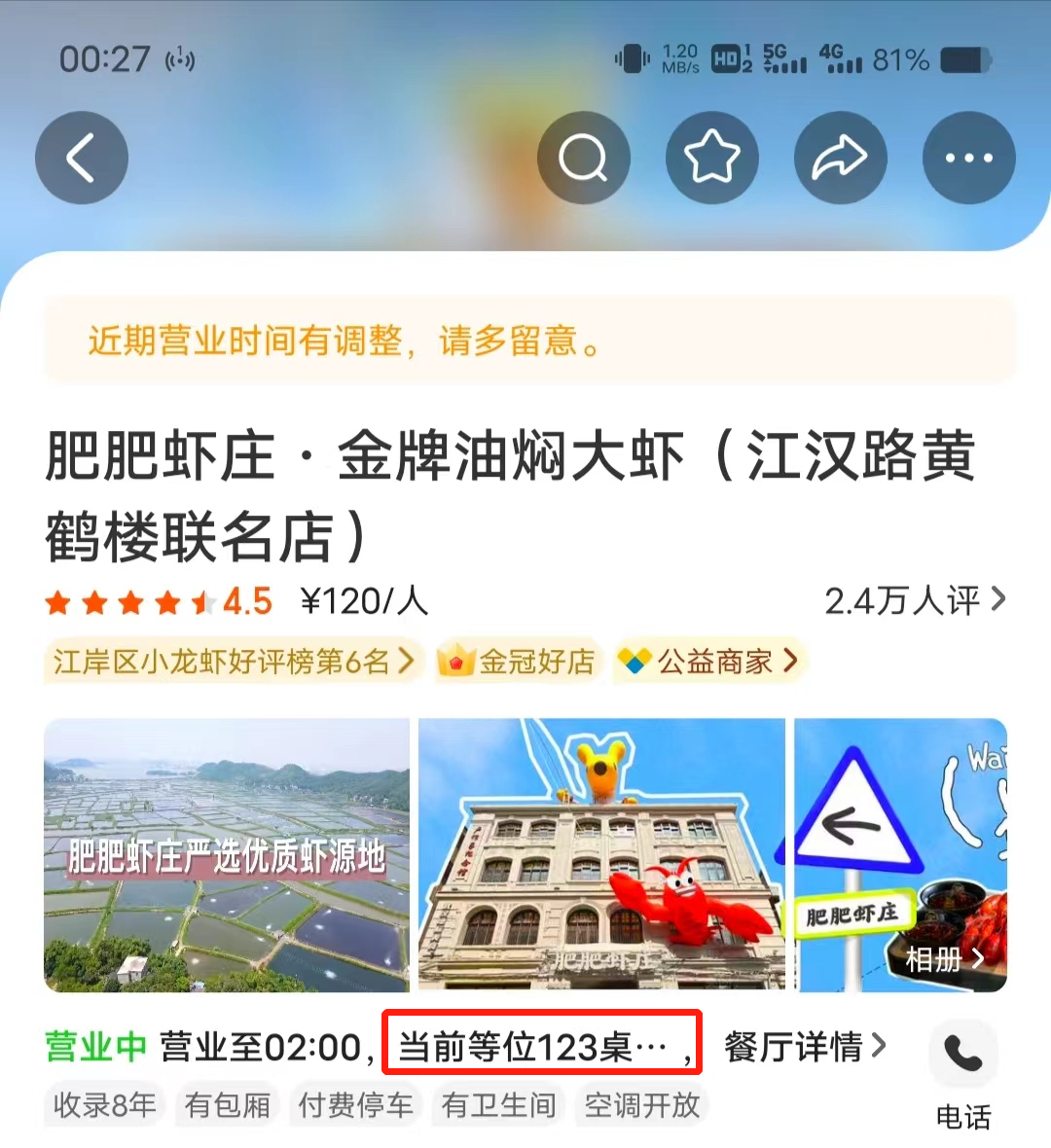This screenshot has height=1148, width=1051.
Task: Open 江岸区小龙虾好评榜第6名 ranking
Action: pyautogui.click(x=234, y=663)
